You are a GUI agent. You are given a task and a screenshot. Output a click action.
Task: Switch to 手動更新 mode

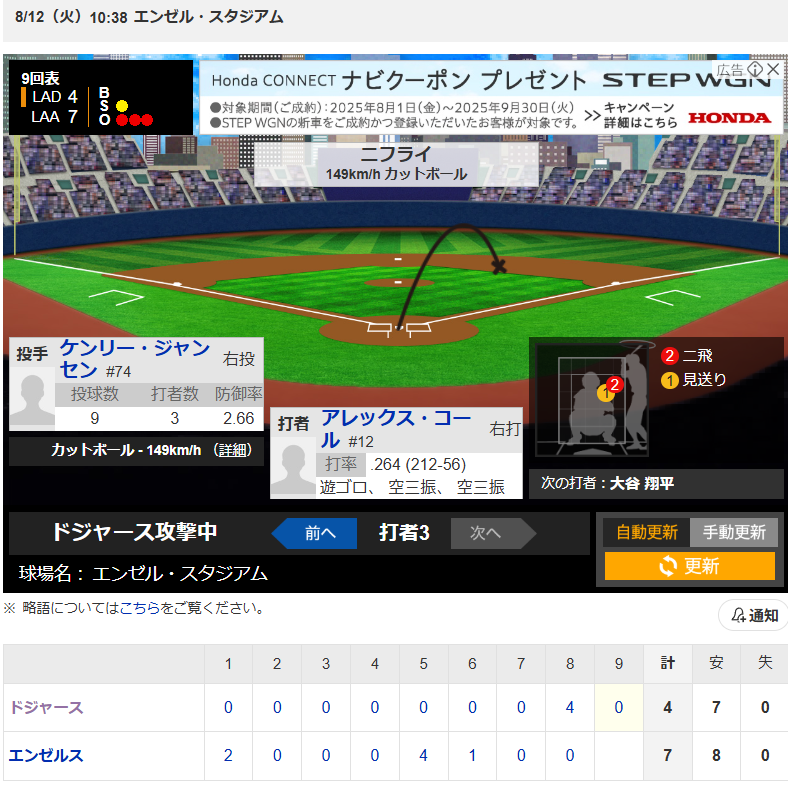tap(734, 532)
